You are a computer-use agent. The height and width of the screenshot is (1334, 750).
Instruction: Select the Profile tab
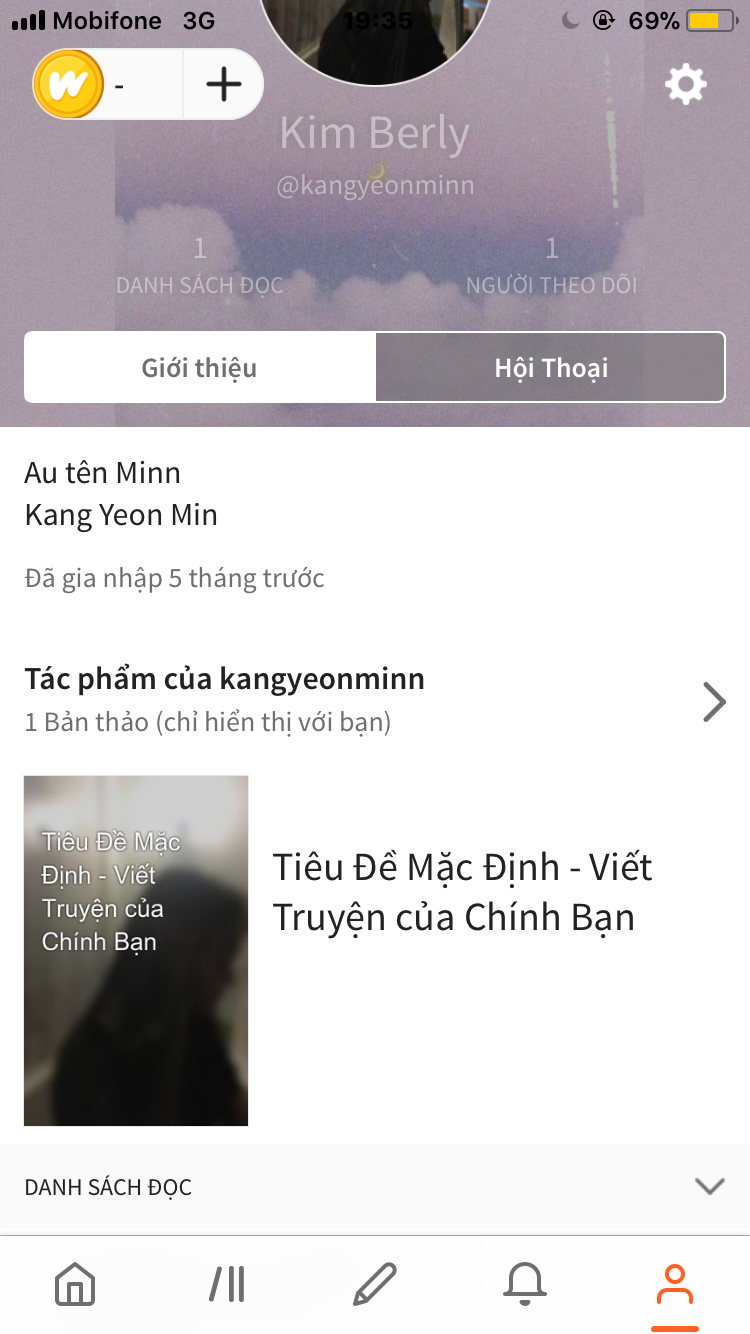click(x=675, y=1284)
